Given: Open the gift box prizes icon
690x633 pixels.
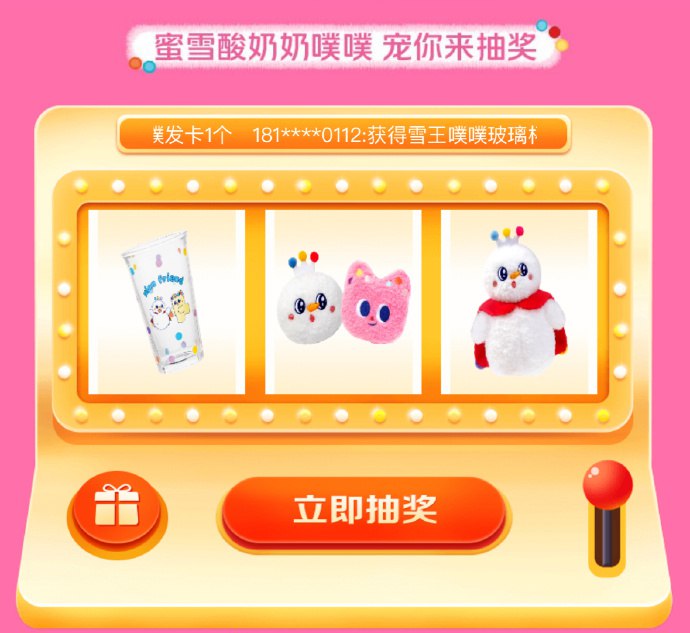Looking at the screenshot, I should (x=115, y=508).
